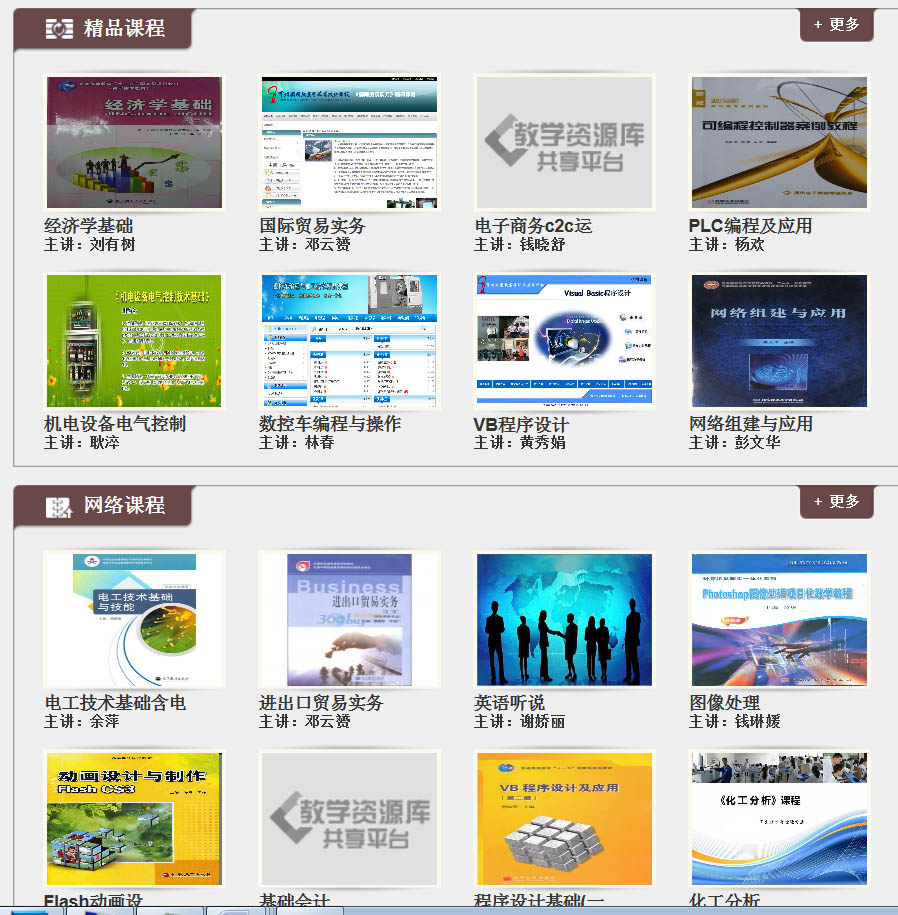Open the 进出口贸易实务 course card

[349, 619]
